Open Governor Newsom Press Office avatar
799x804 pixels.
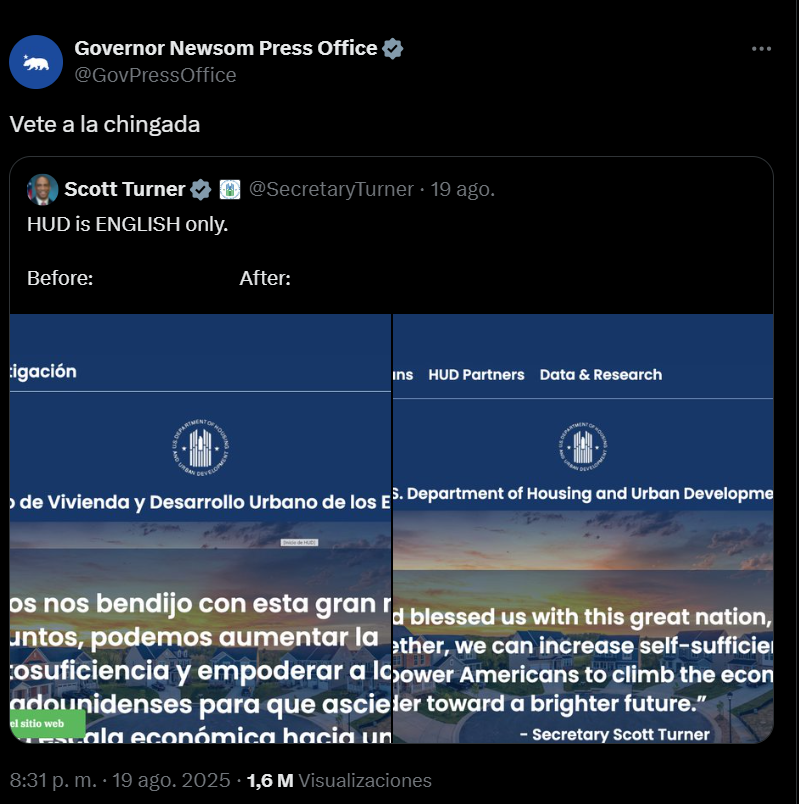36,62
